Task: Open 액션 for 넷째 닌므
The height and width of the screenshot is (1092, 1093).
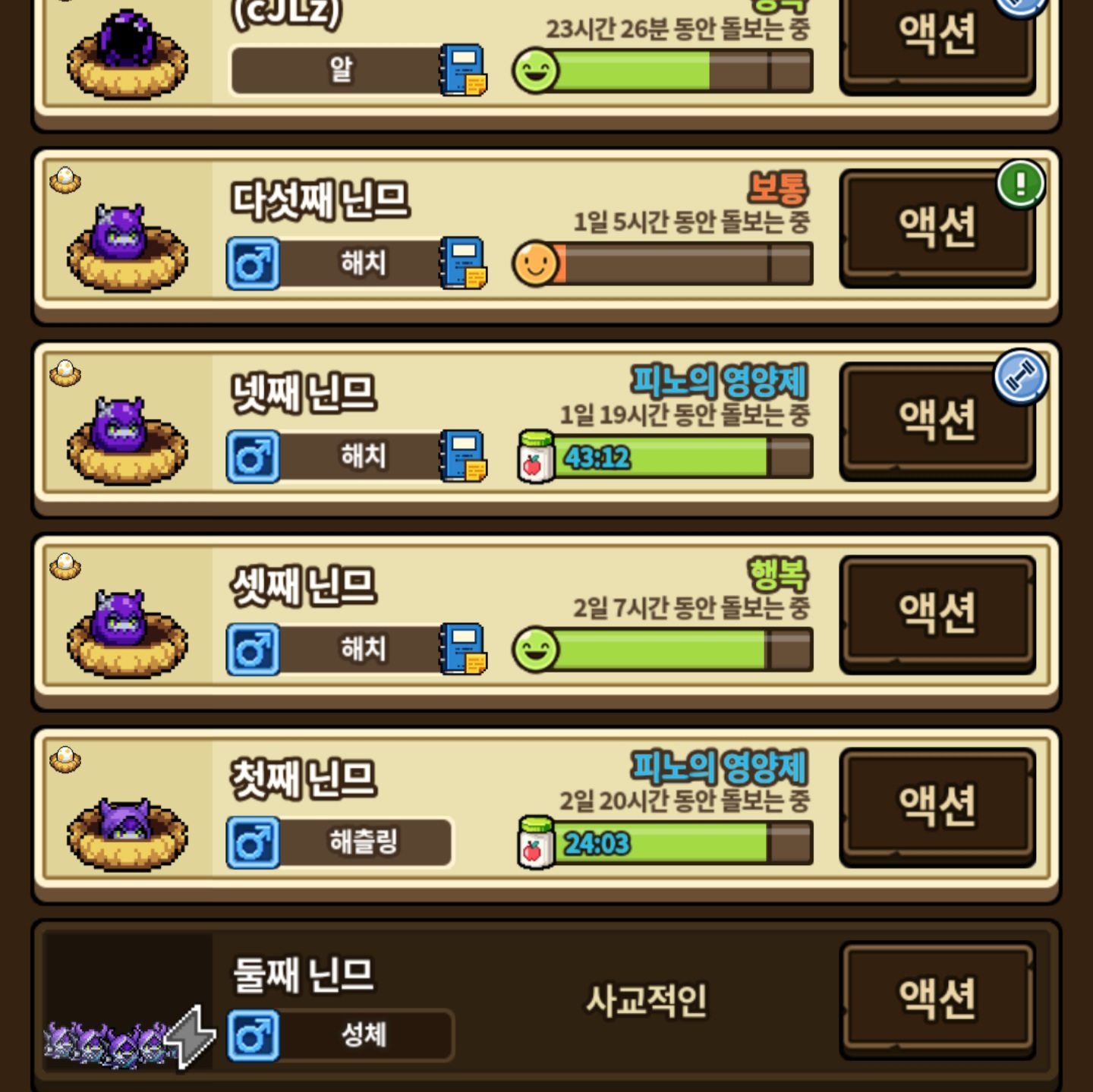Action: (x=937, y=420)
